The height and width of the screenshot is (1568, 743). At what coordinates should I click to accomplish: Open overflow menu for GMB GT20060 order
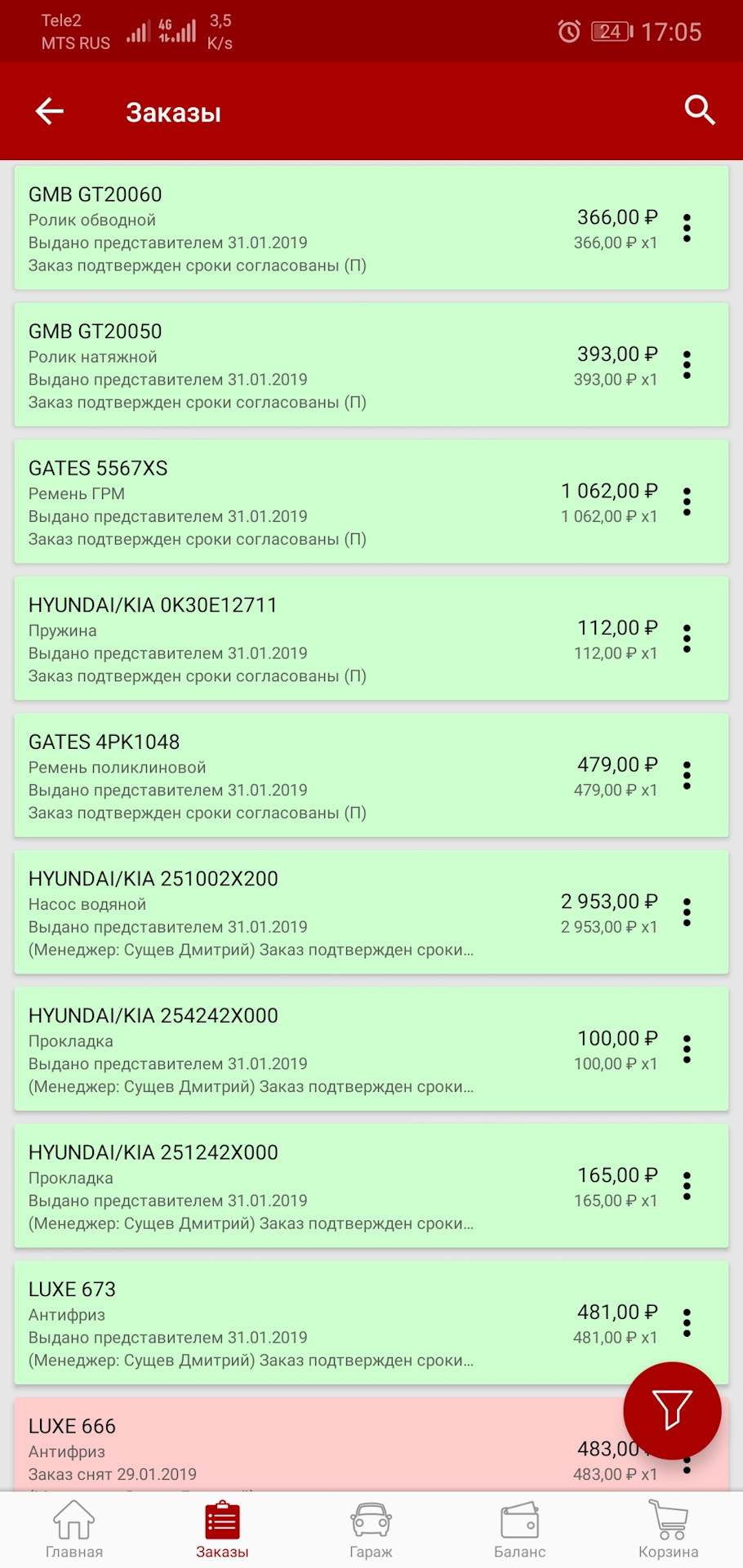687,228
